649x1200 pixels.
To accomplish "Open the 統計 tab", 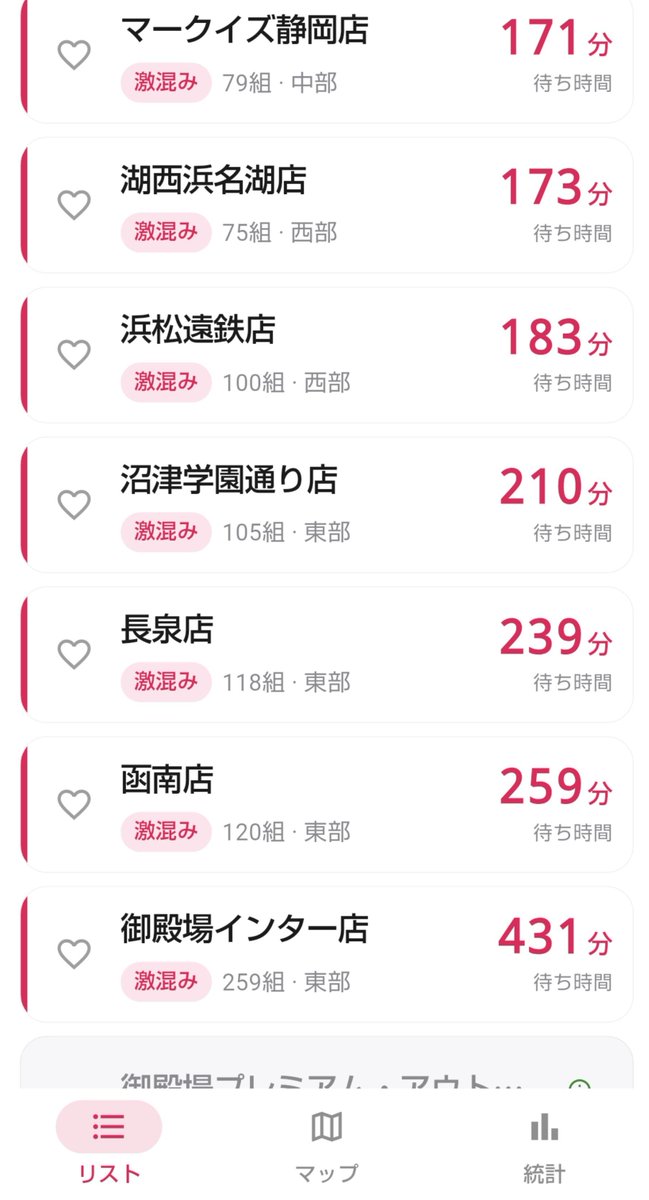I will pyautogui.click(x=544, y=1144).
